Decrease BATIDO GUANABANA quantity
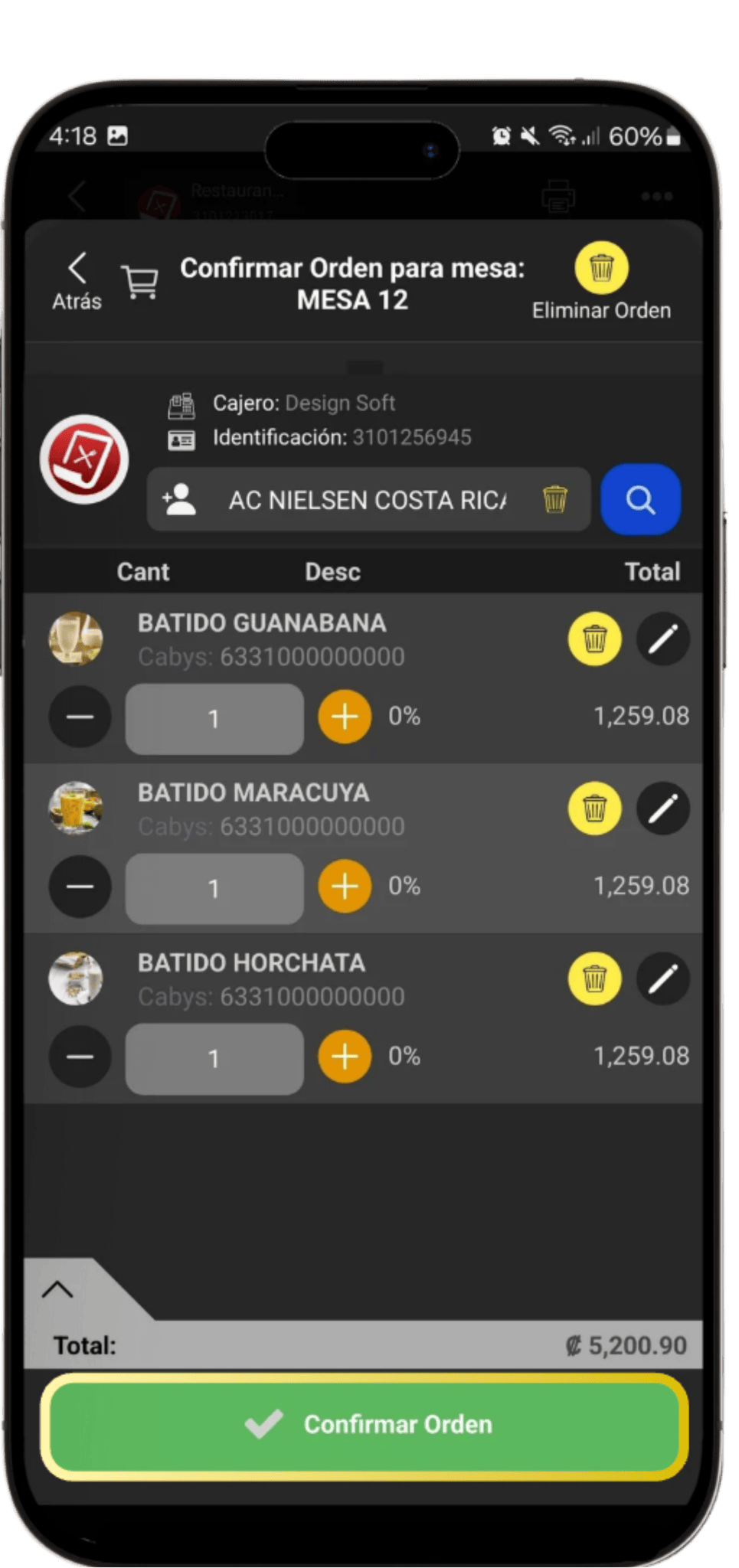 80,717
